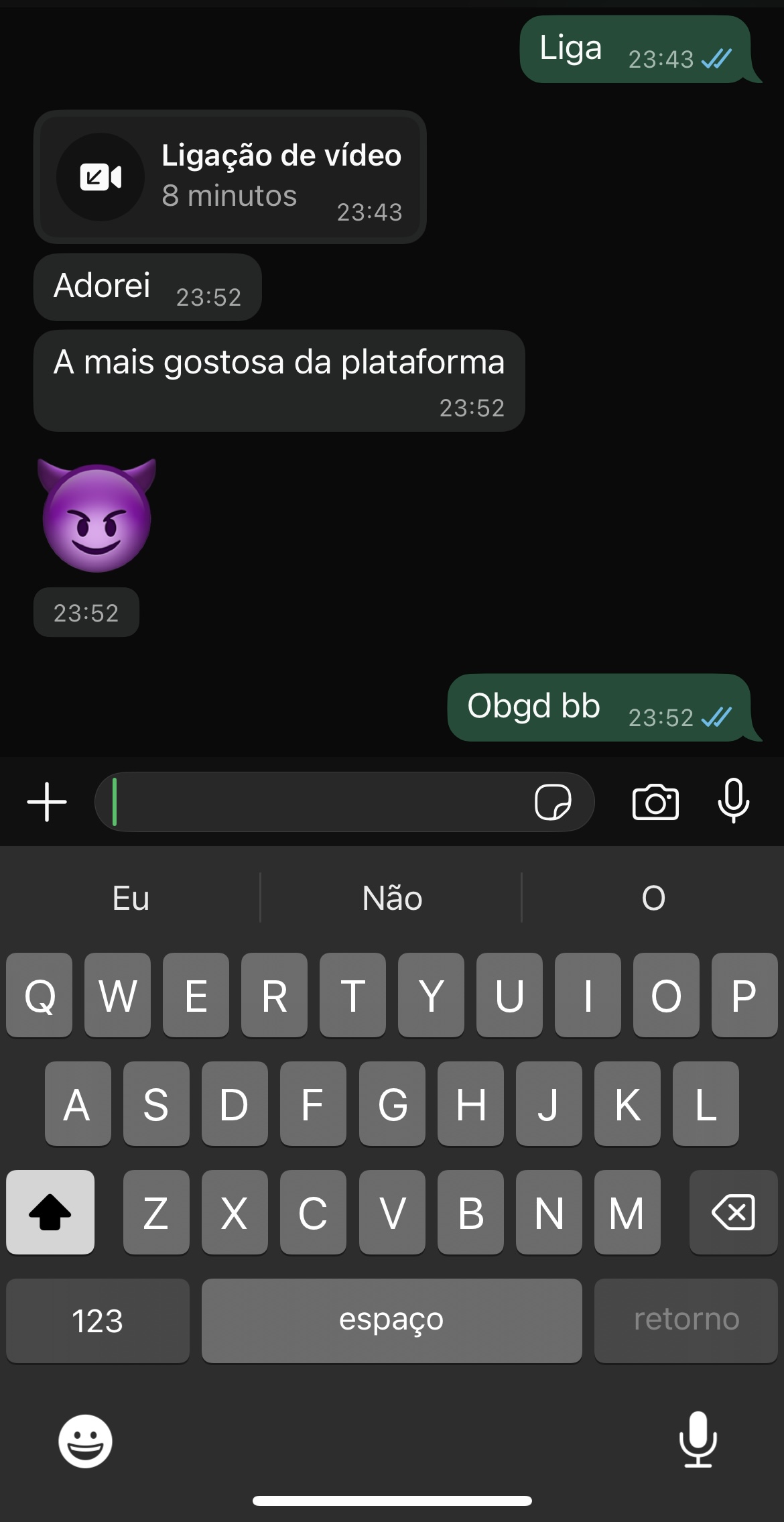Switch to the 123 numeric keyboard
784x1522 pixels.
98,1321
